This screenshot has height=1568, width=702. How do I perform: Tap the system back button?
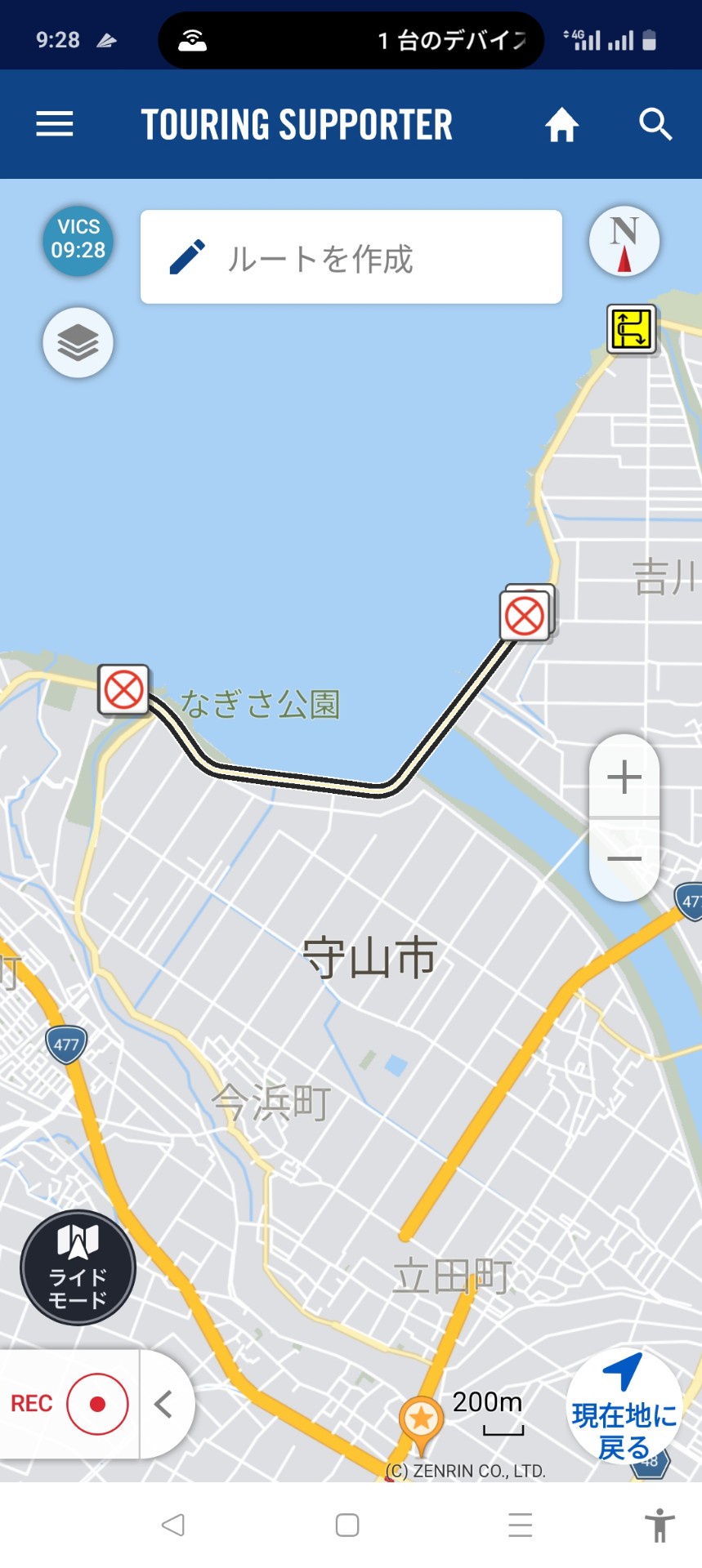(x=173, y=1525)
